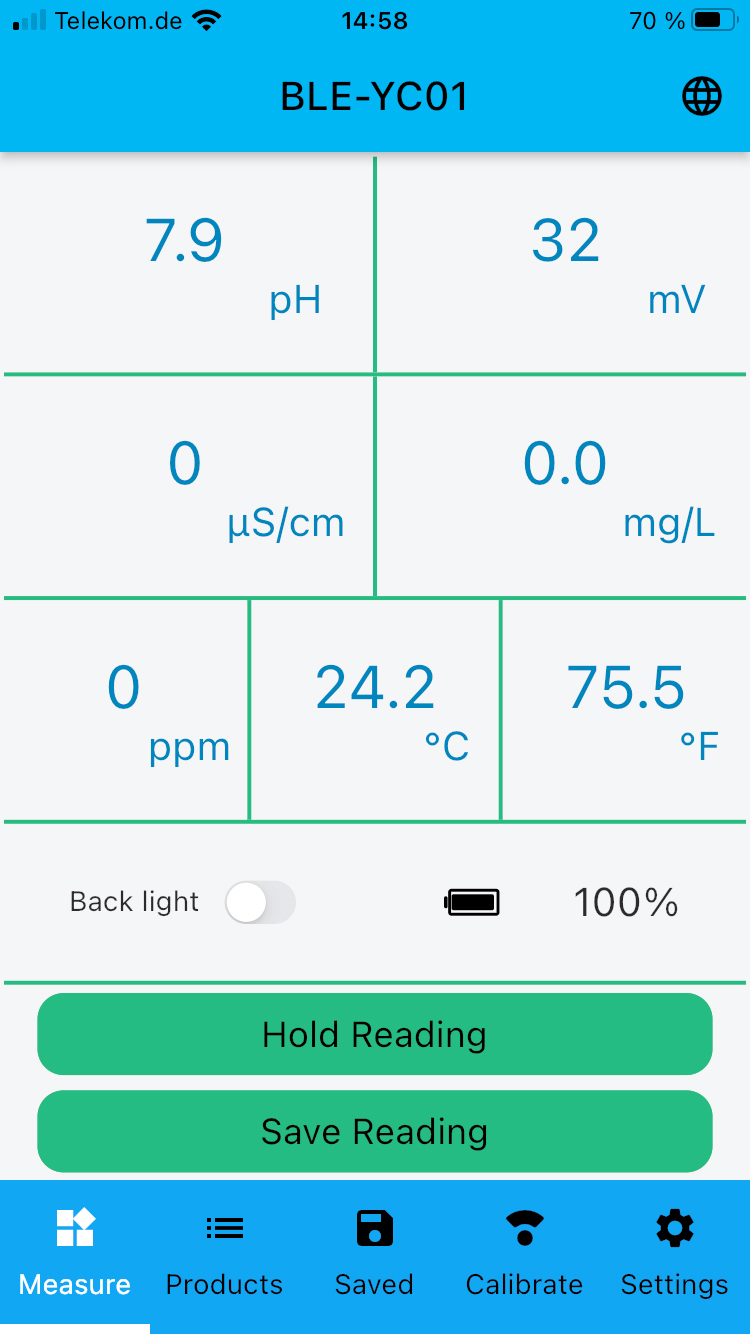This screenshot has width=750, height=1334.
Task: Open the Saved tab
Action: coord(374,1254)
